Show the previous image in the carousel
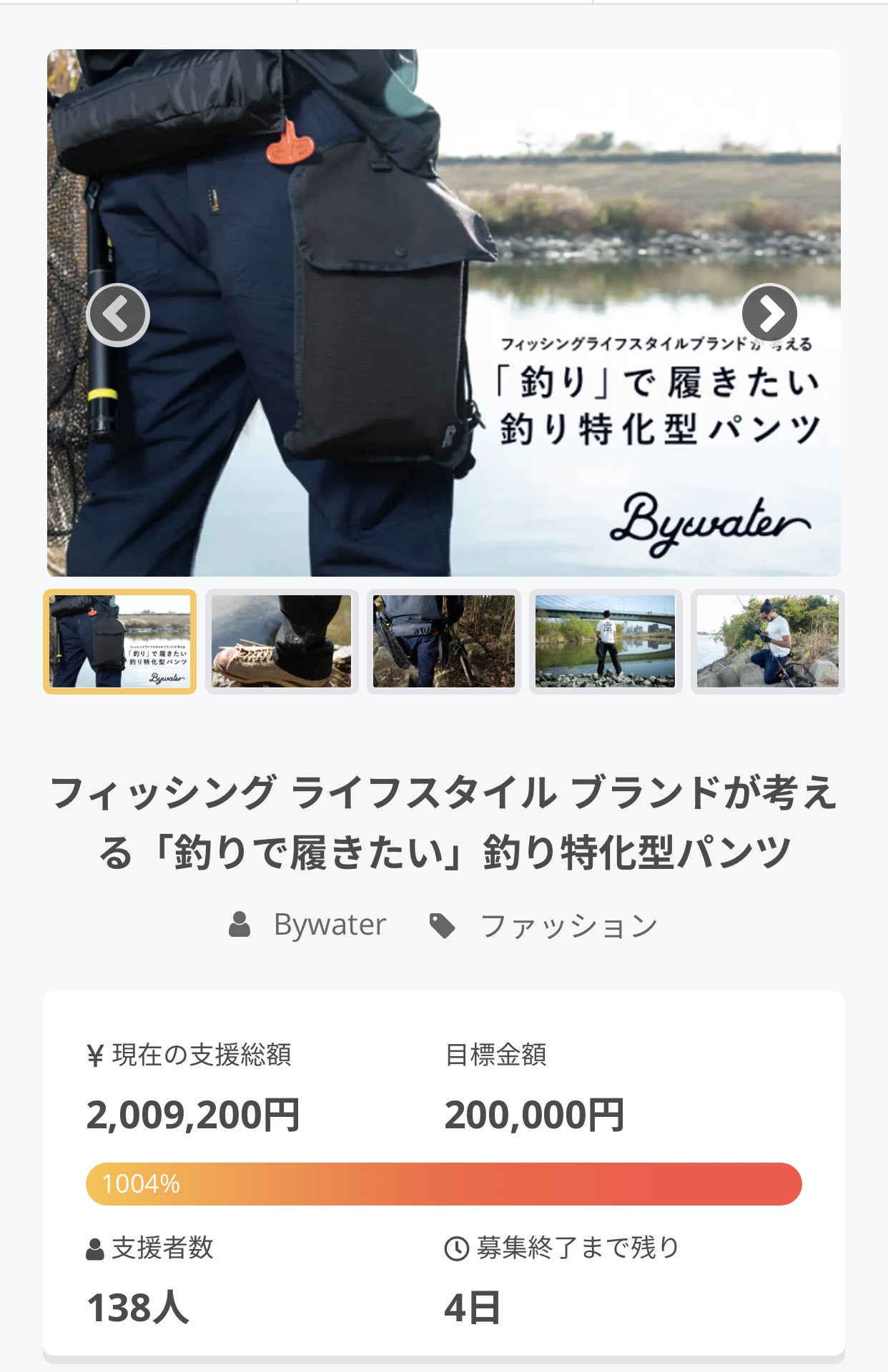Image resolution: width=888 pixels, height=1372 pixels. (x=118, y=314)
